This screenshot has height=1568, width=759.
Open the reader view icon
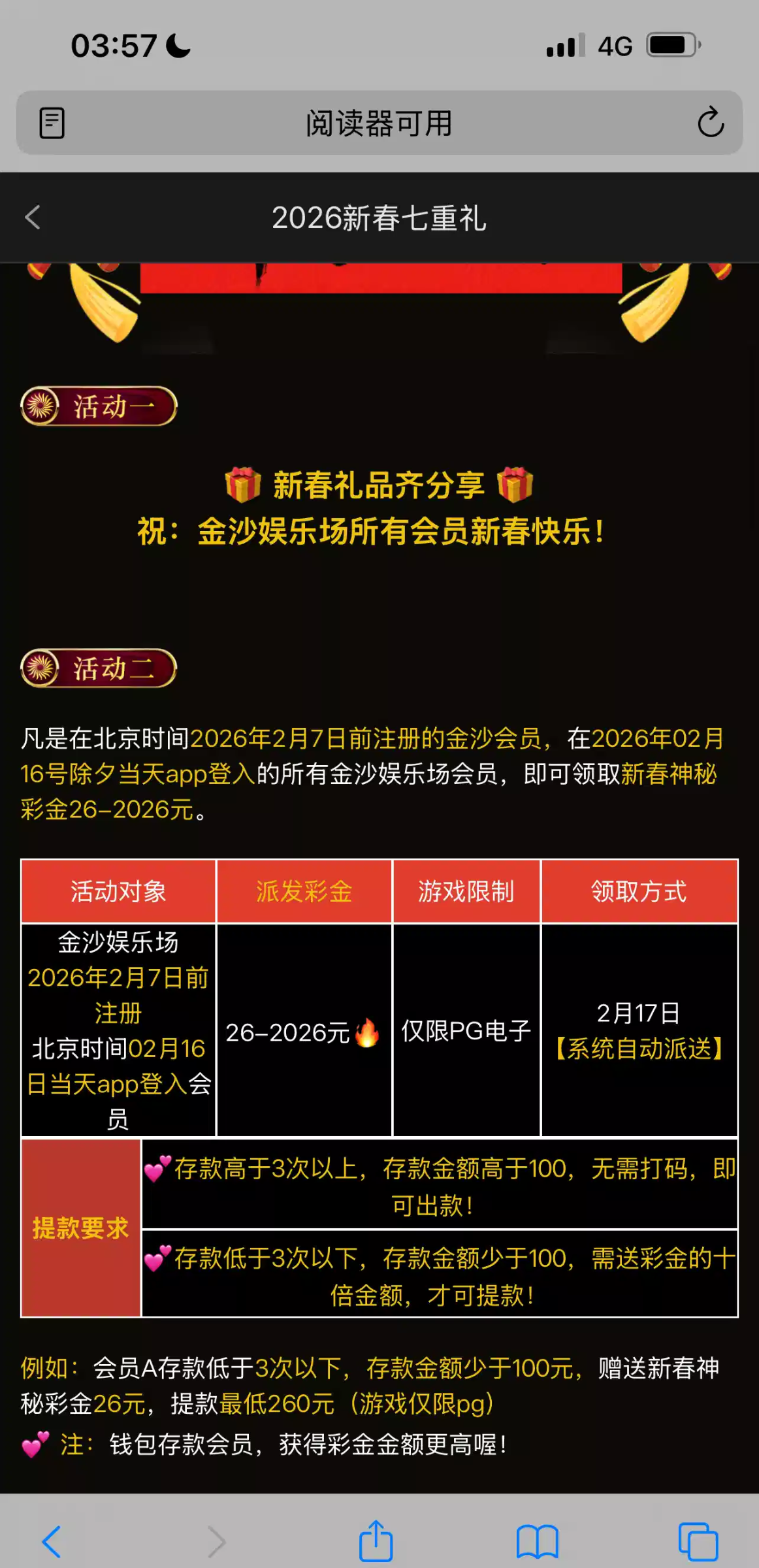click(52, 123)
